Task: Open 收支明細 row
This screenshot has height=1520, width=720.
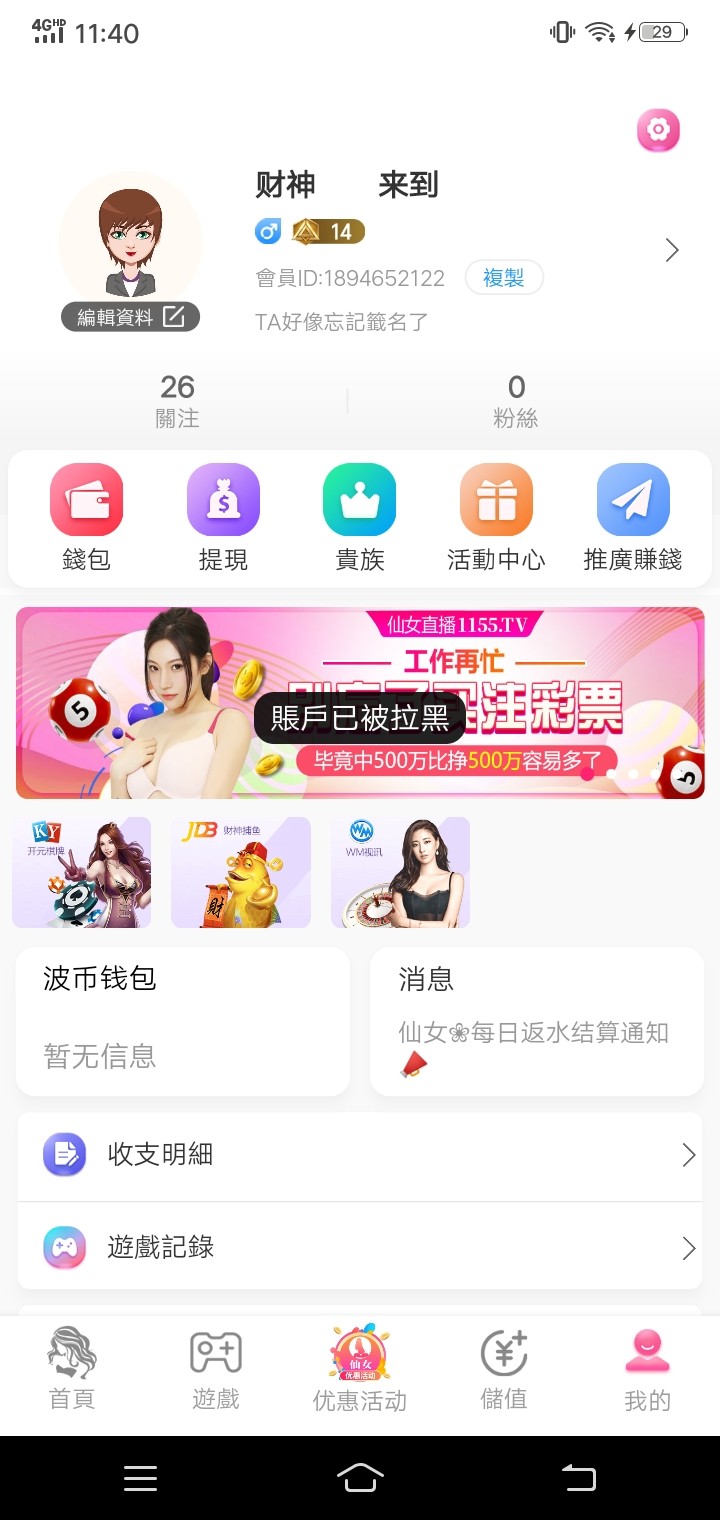Action: click(360, 1155)
